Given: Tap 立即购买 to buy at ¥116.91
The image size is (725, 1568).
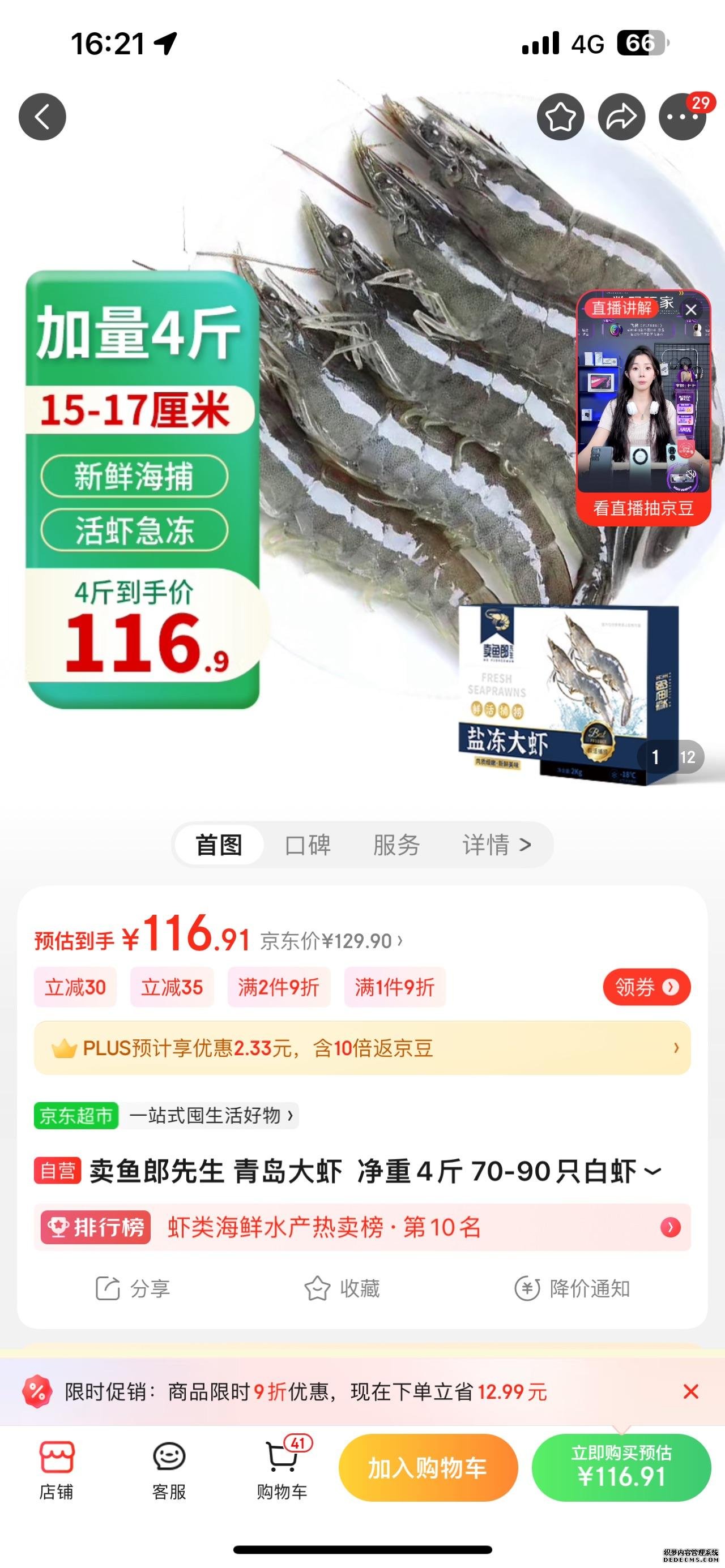Looking at the screenshot, I should click(x=621, y=1468).
